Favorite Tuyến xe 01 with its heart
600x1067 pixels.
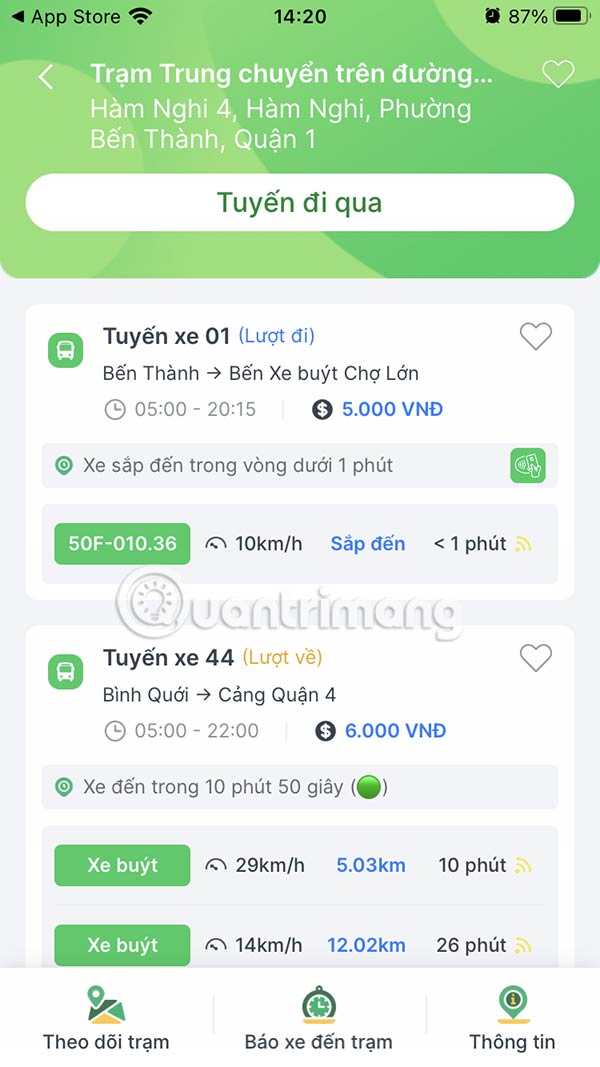tap(536, 337)
